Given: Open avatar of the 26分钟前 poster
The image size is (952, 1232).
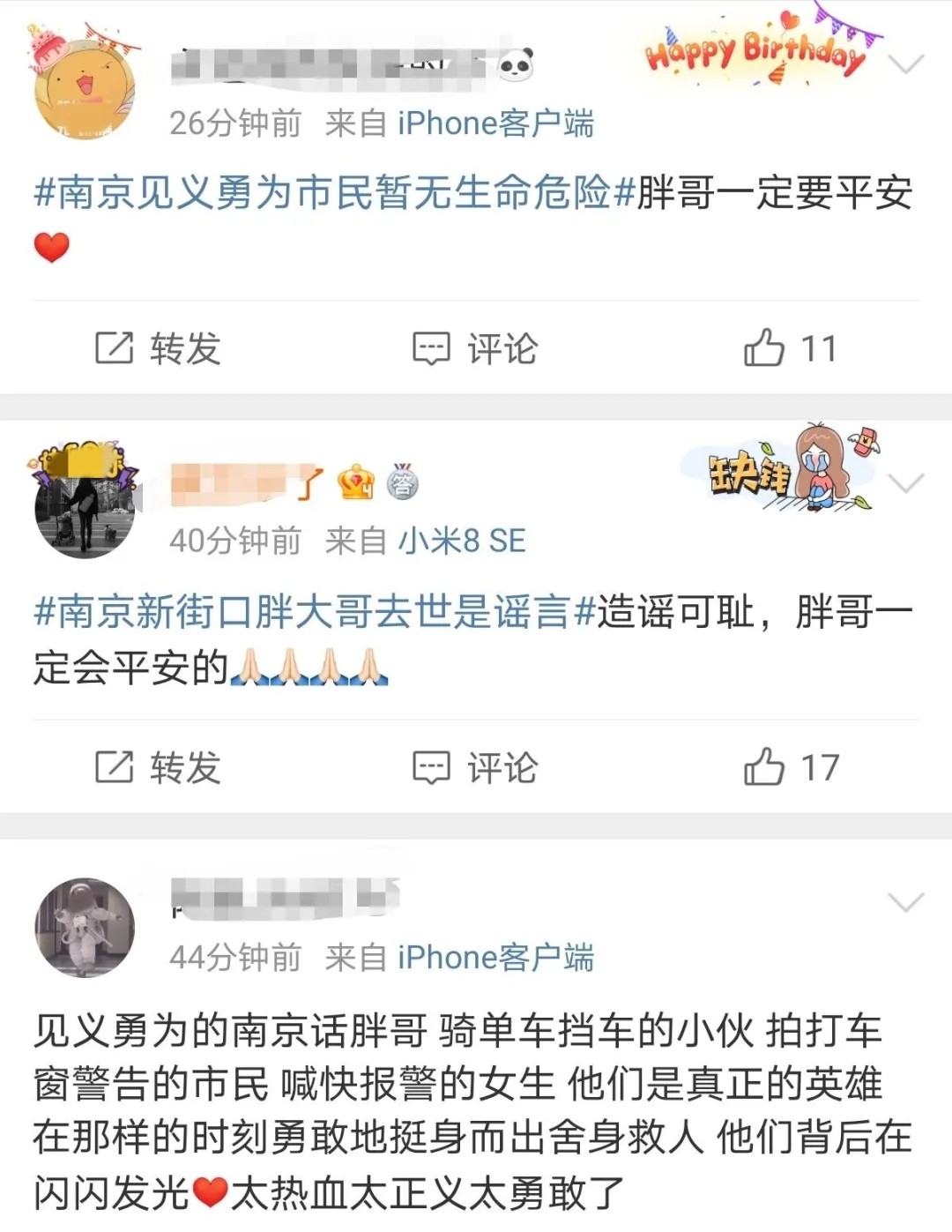Looking at the screenshot, I should coord(84,88).
